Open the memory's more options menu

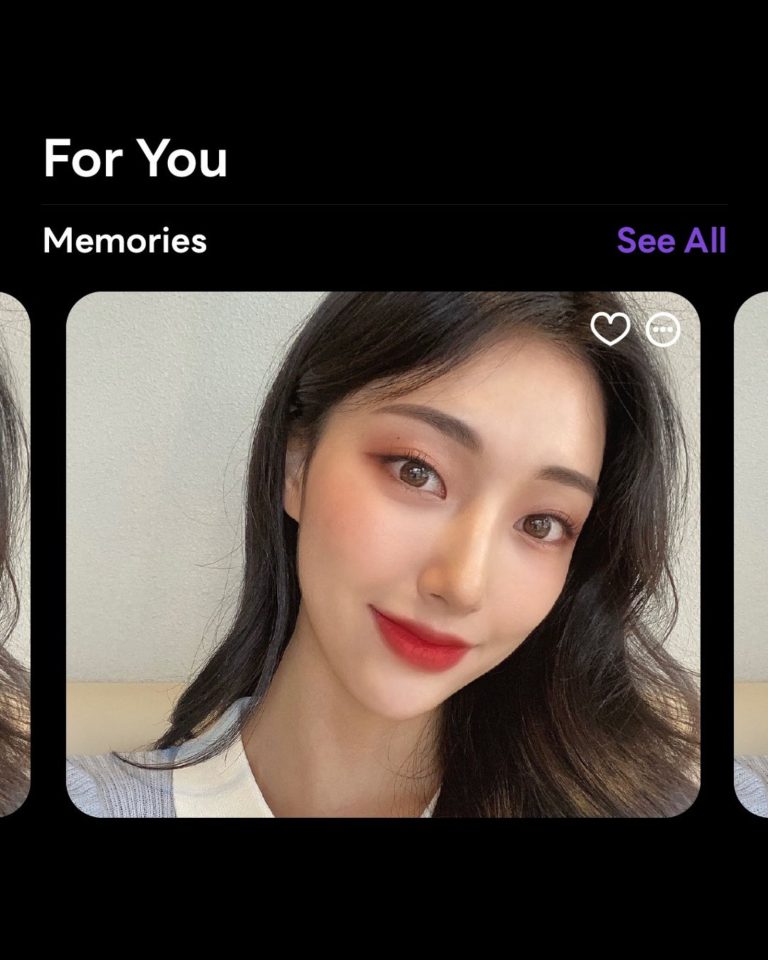coord(662,328)
